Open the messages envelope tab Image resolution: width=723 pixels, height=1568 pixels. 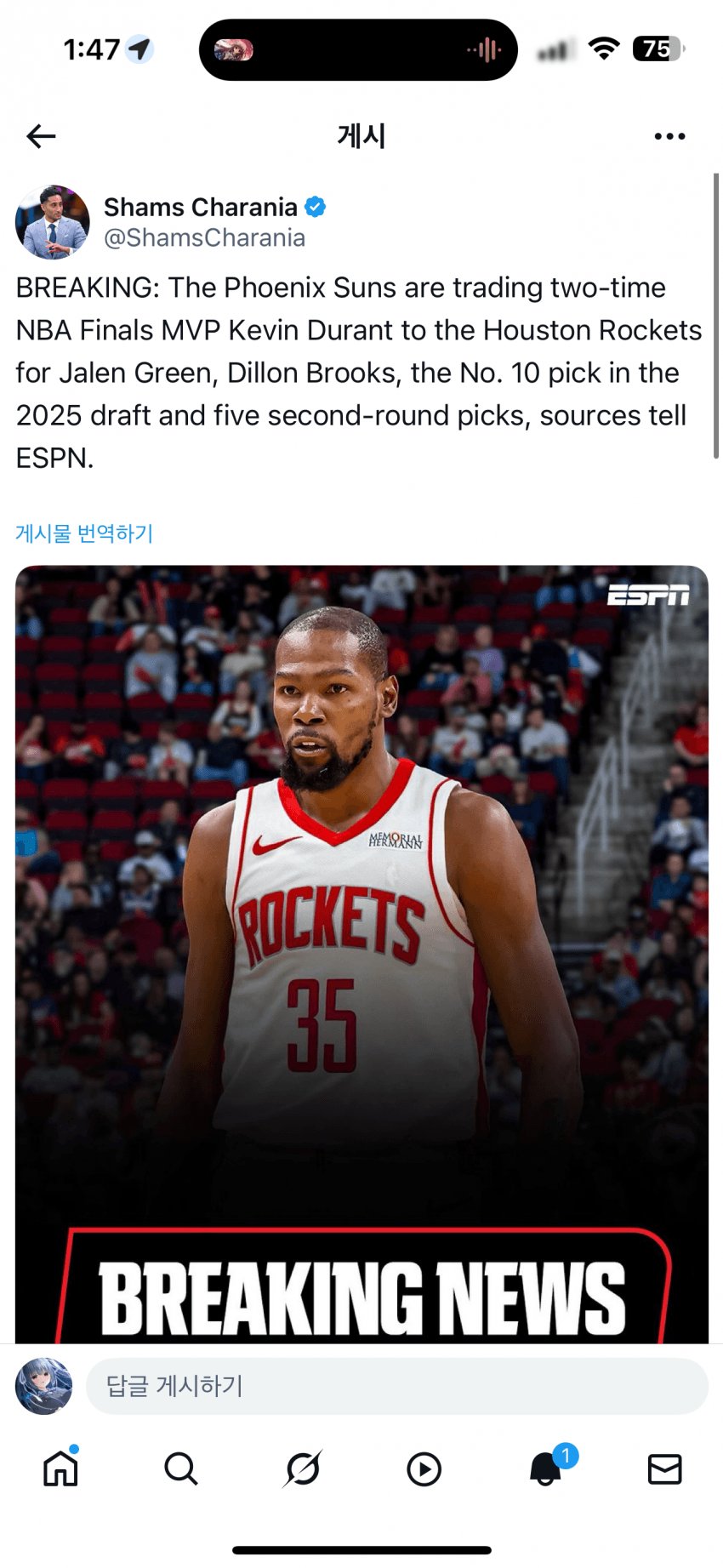pos(664,1468)
